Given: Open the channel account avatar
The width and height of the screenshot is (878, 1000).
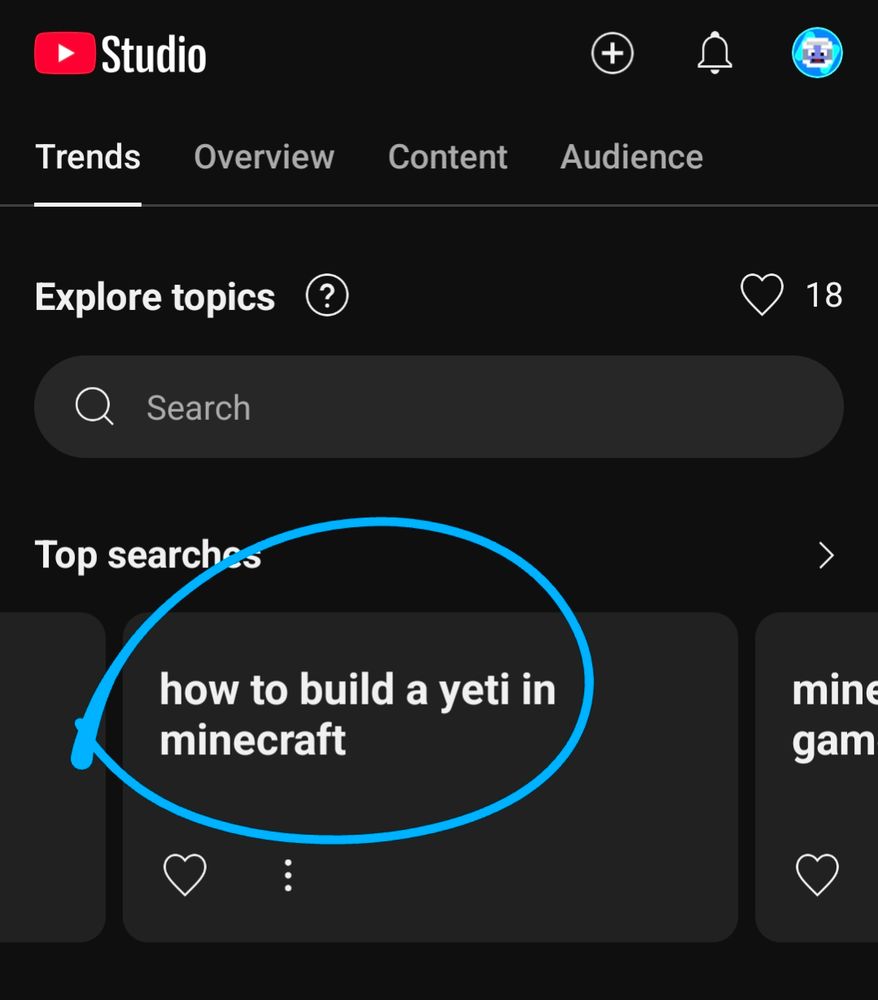Looking at the screenshot, I should [817, 53].
